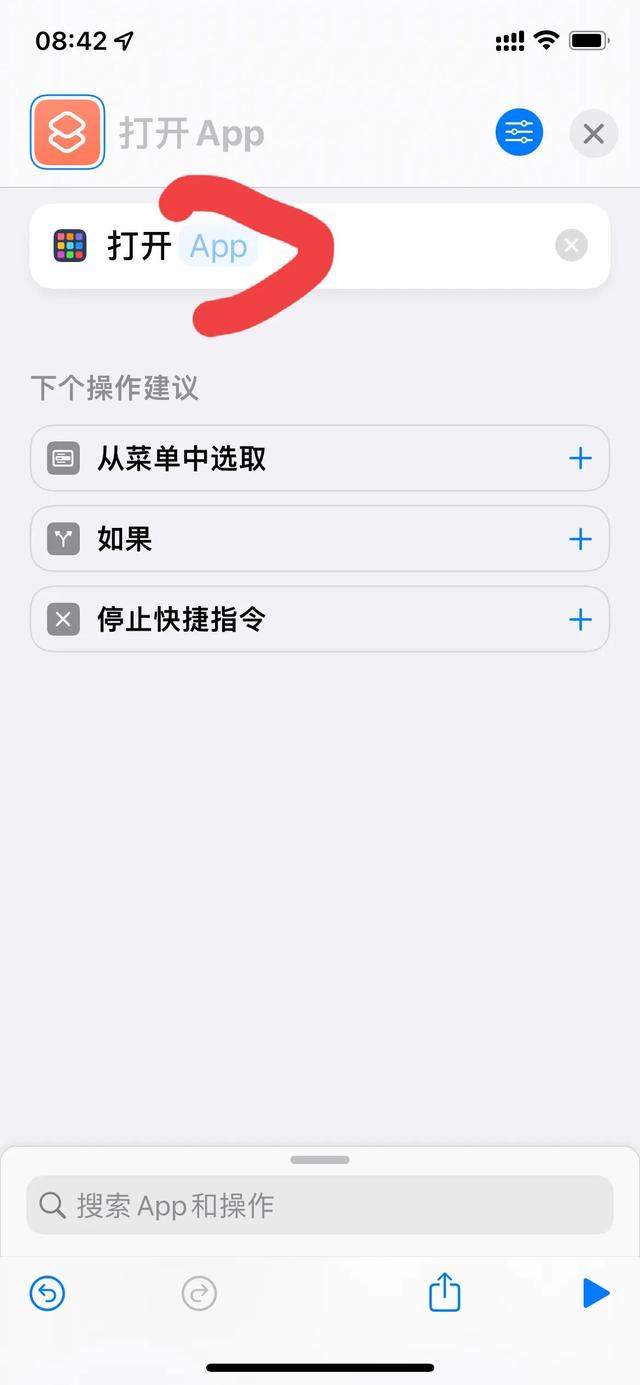Focus the 搜索 App 和操作 search field

tap(320, 1205)
